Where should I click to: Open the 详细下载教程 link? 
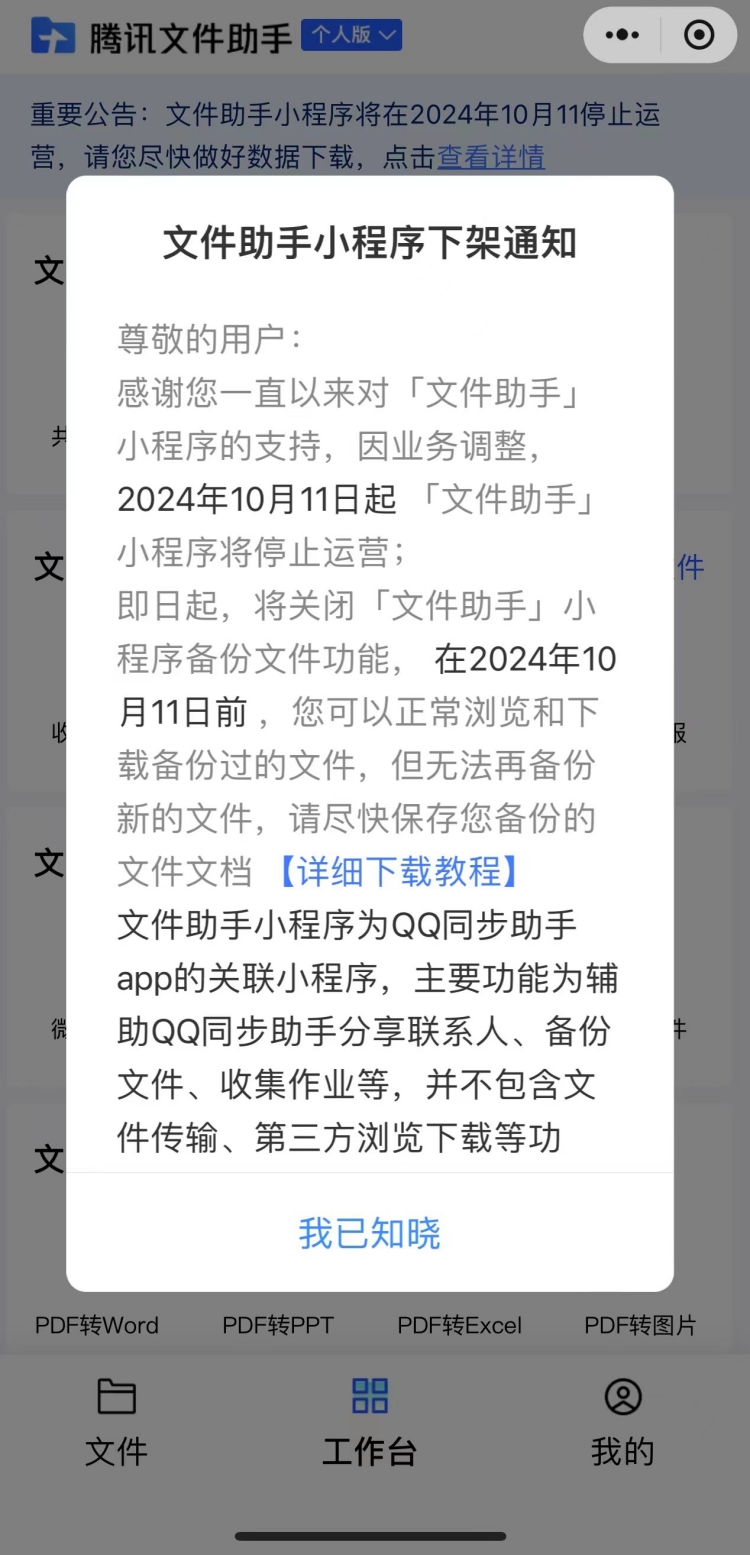[398, 871]
